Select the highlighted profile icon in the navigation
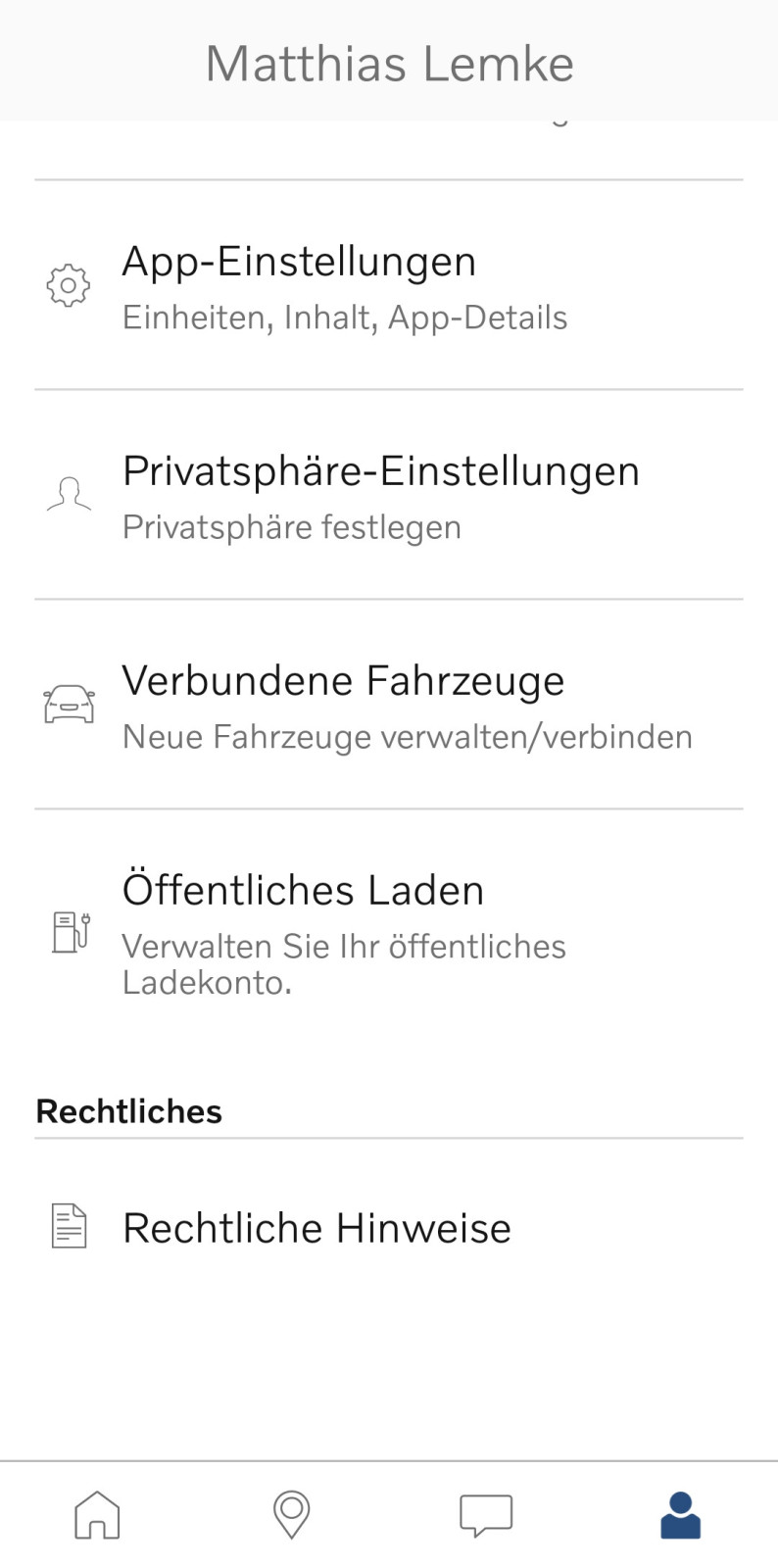The height and width of the screenshot is (1568, 778). pos(680,1515)
